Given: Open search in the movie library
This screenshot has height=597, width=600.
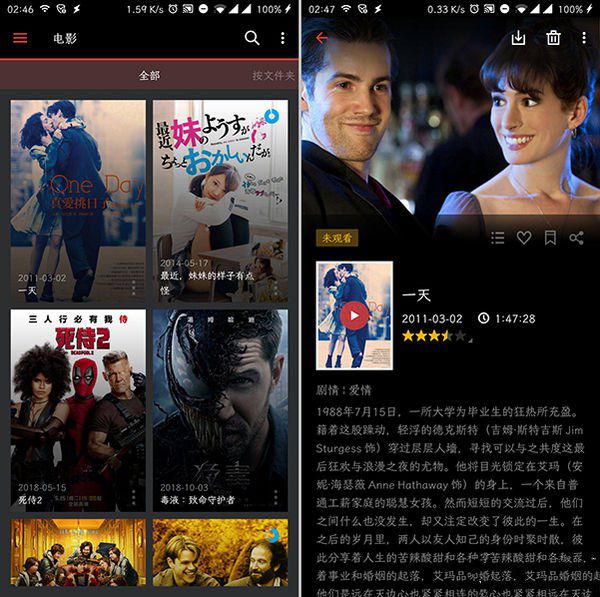Looking at the screenshot, I should click(252, 38).
